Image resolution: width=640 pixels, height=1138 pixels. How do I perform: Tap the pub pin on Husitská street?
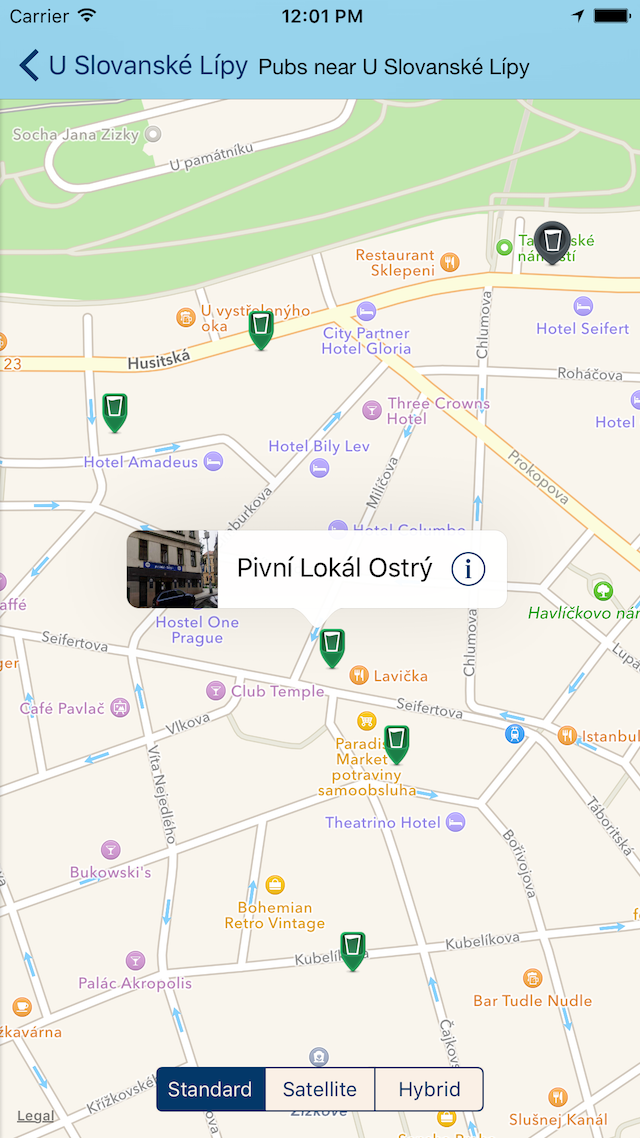(261, 327)
